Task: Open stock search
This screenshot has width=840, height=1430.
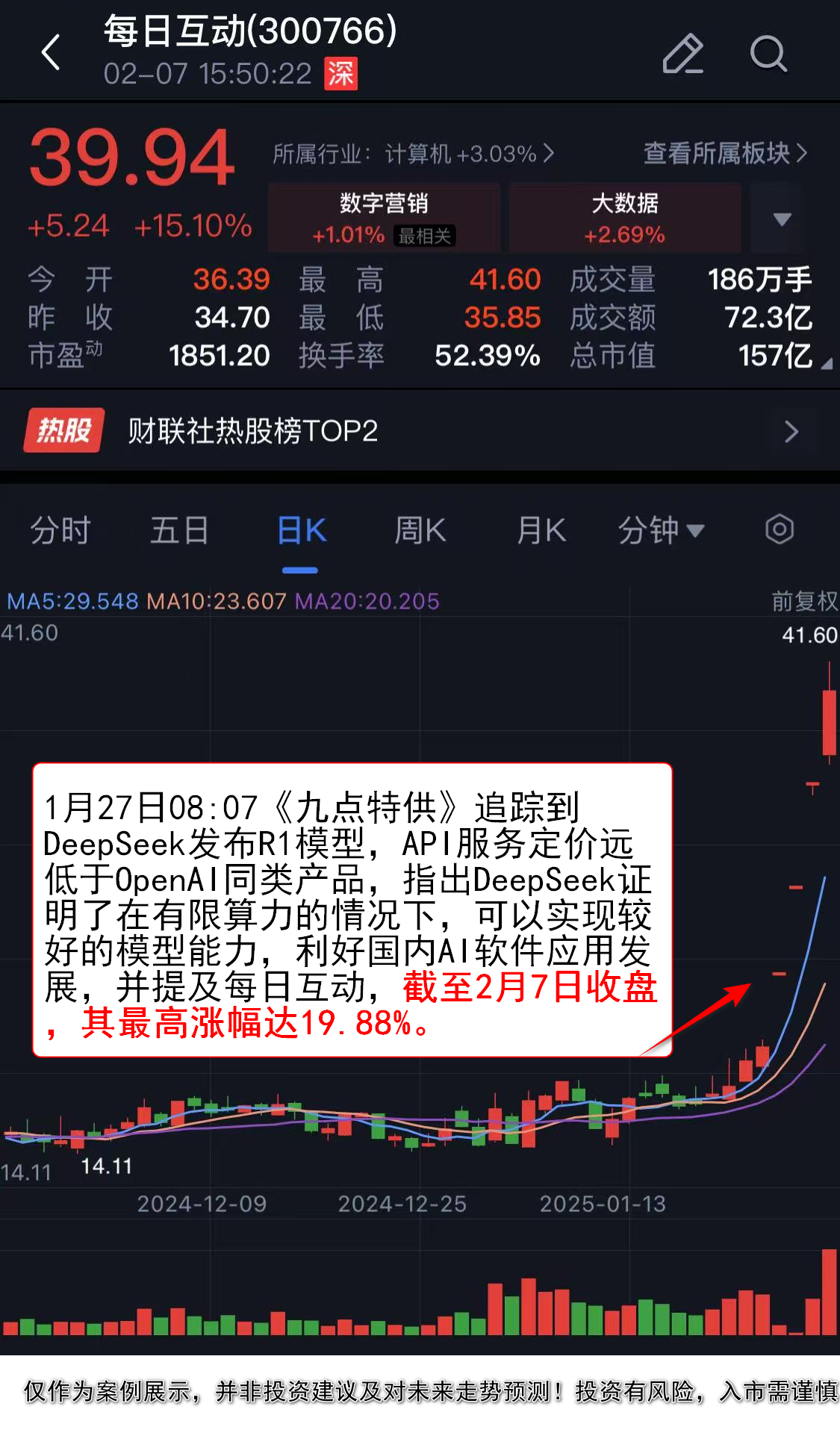Action: [768, 54]
